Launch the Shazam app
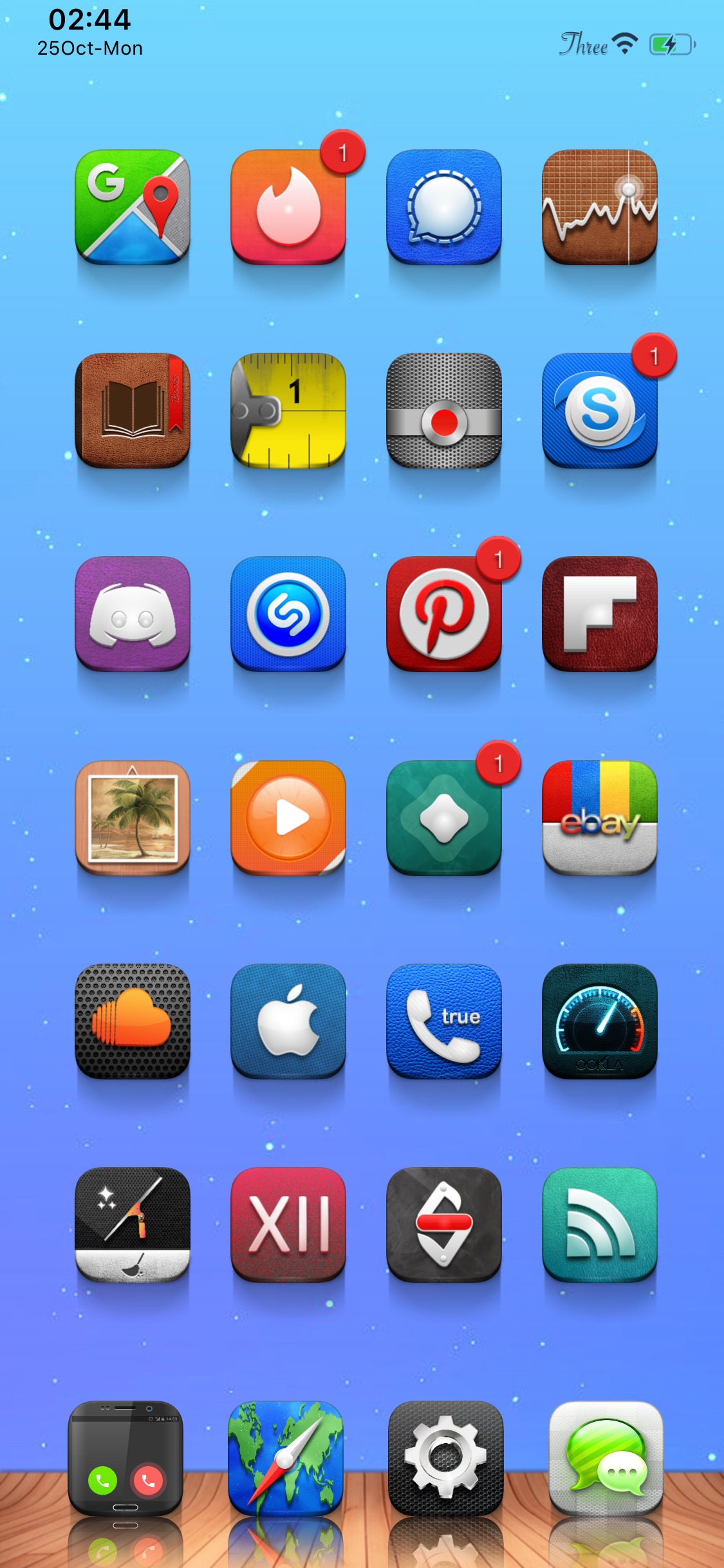This screenshot has width=724, height=1568. click(x=288, y=614)
